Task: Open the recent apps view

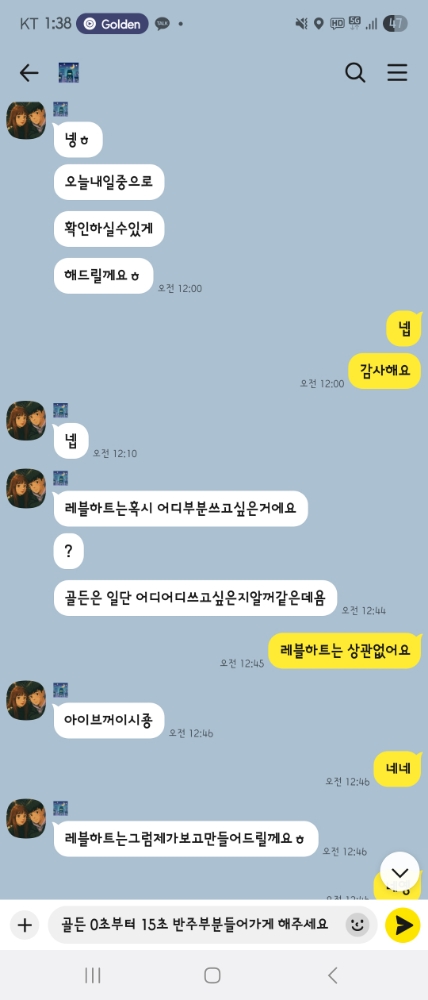Action: coord(93,975)
